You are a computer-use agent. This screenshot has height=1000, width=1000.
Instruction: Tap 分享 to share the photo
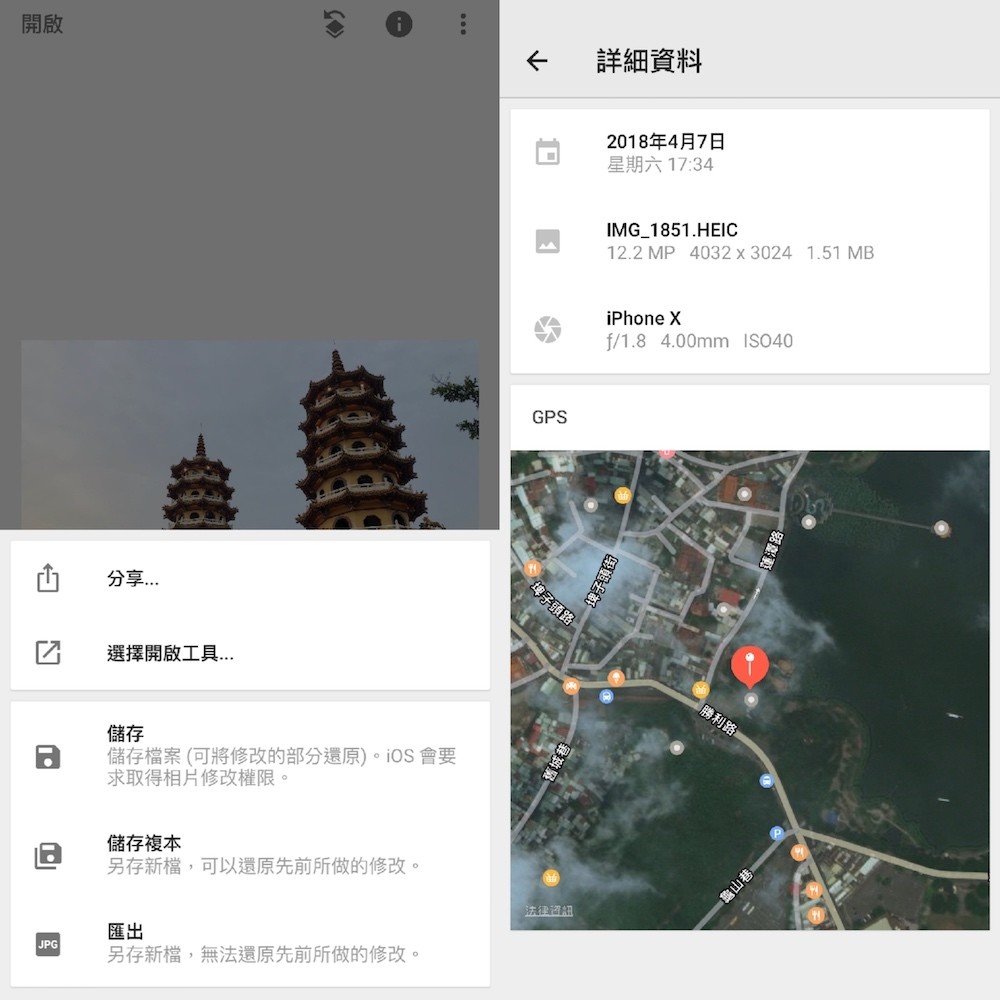133,579
